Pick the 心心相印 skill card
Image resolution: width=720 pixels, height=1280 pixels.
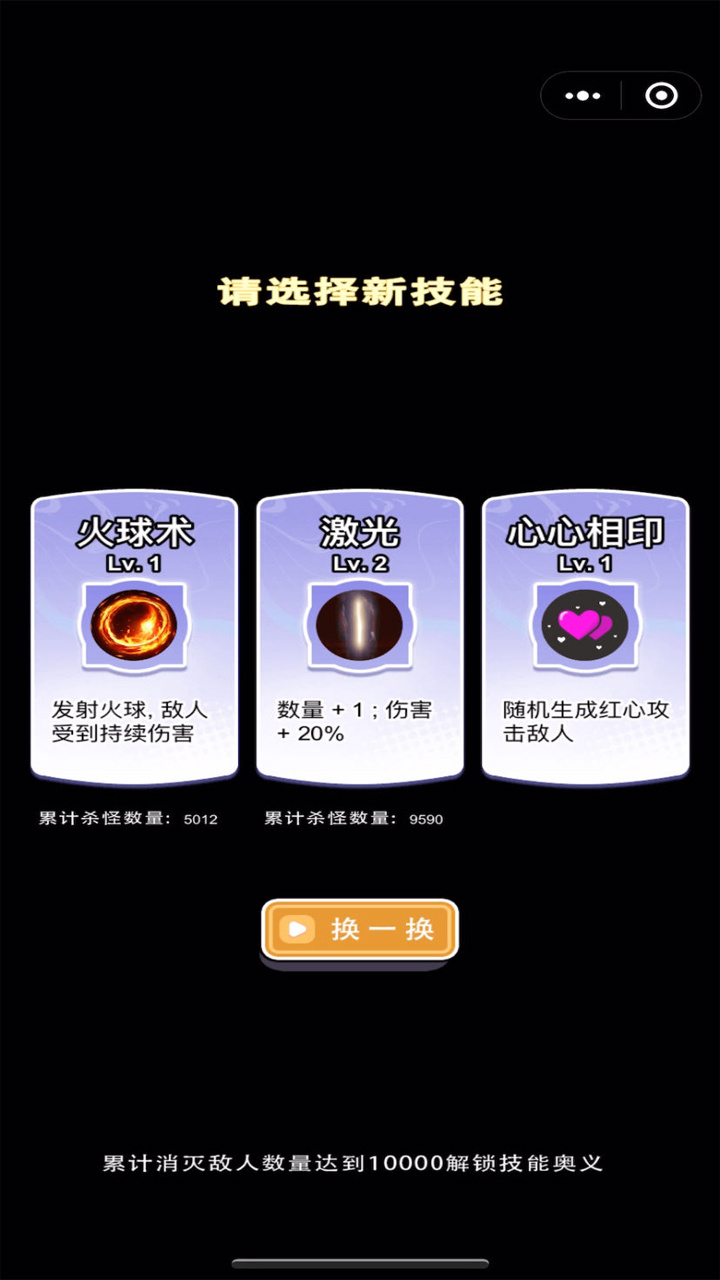[x=585, y=640]
